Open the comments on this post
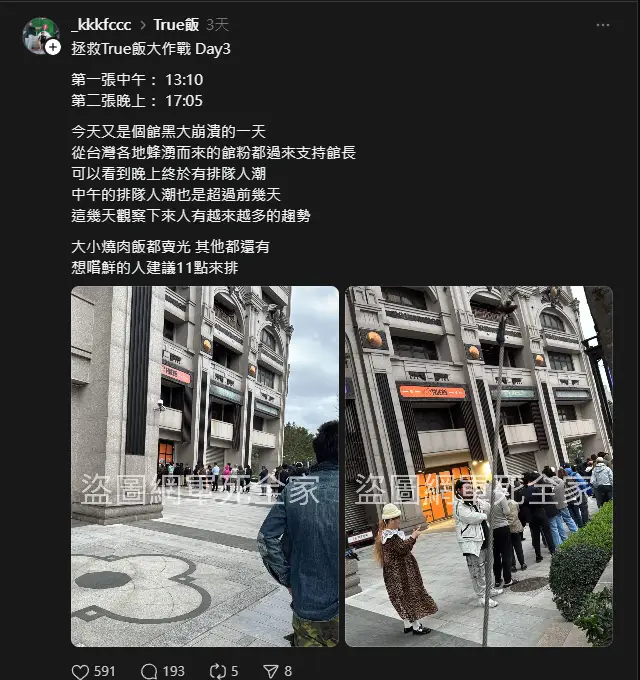Image resolution: width=640 pixels, height=680 pixels. click(149, 671)
